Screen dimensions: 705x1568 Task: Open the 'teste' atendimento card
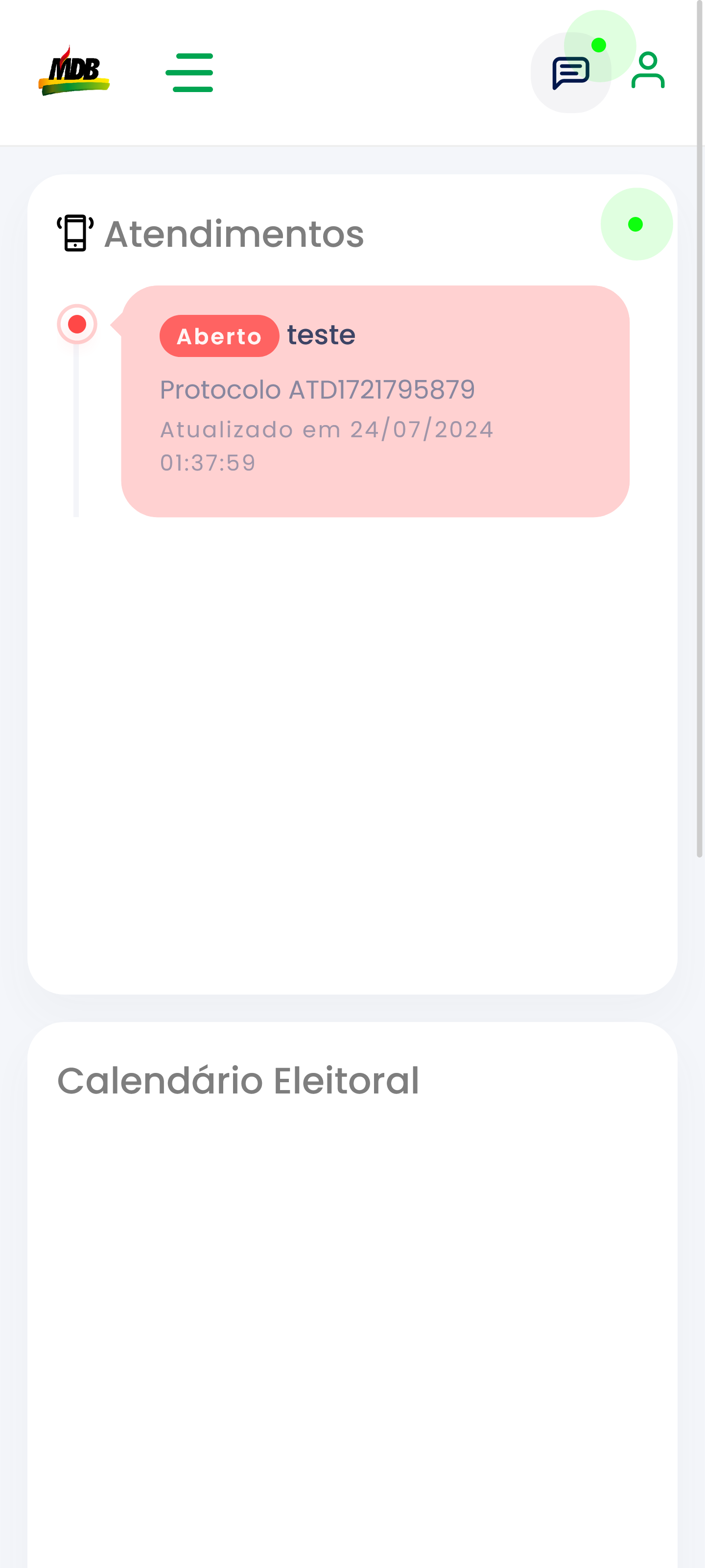tap(375, 401)
